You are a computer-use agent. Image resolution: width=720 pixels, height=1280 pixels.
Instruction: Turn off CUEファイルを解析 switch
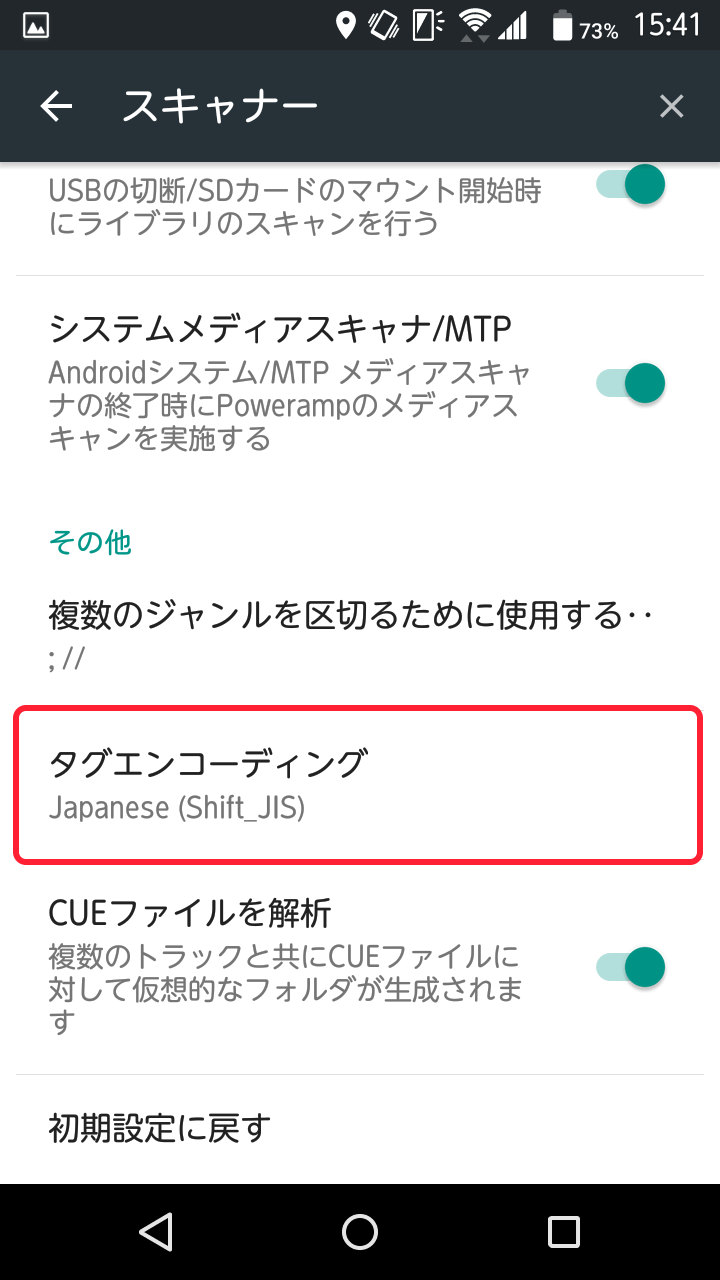(631, 967)
